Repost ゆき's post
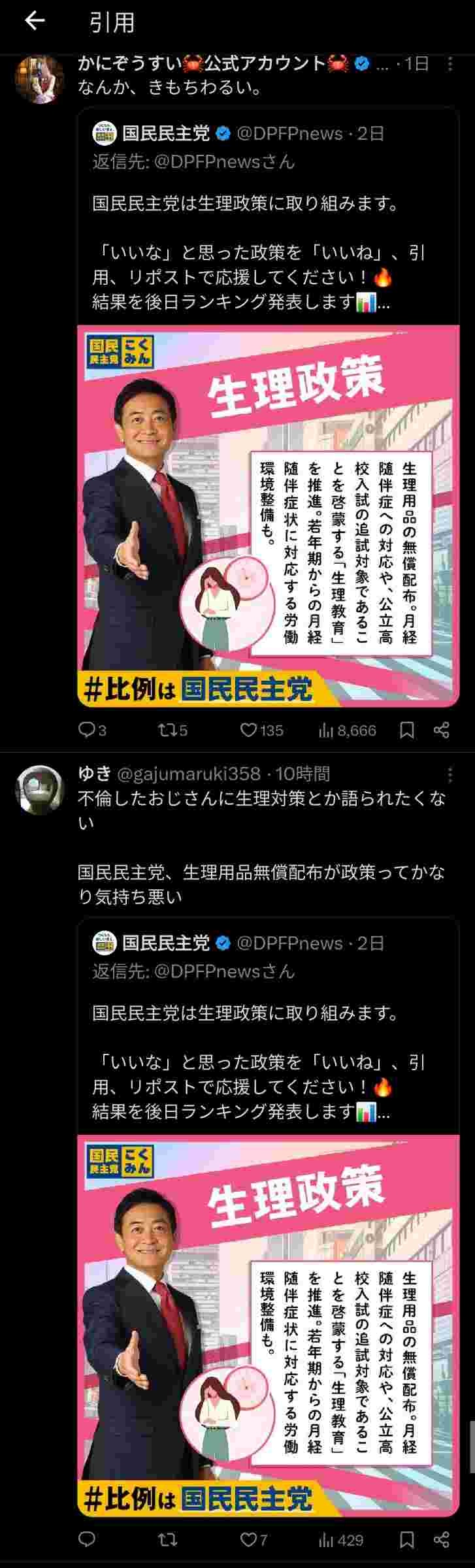This screenshot has height=1568, width=475. [167, 1540]
